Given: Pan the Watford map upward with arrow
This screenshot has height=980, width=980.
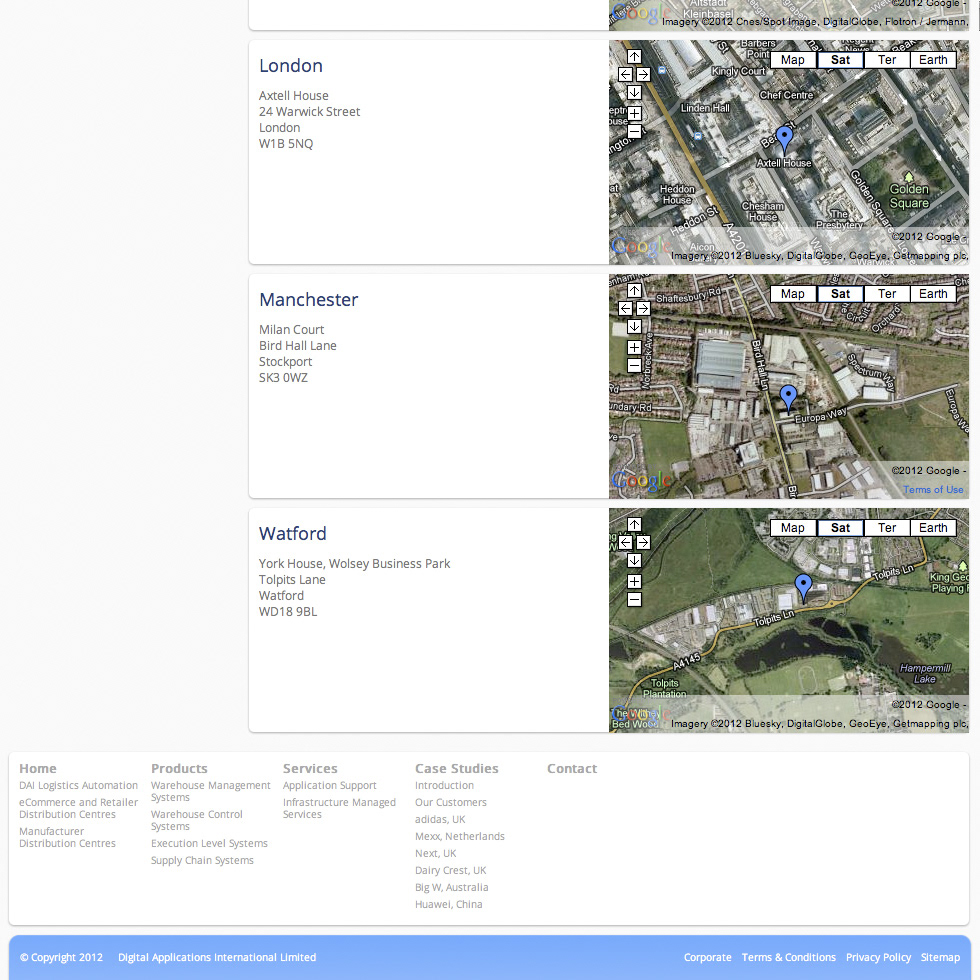Looking at the screenshot, I should coord(634,525).
